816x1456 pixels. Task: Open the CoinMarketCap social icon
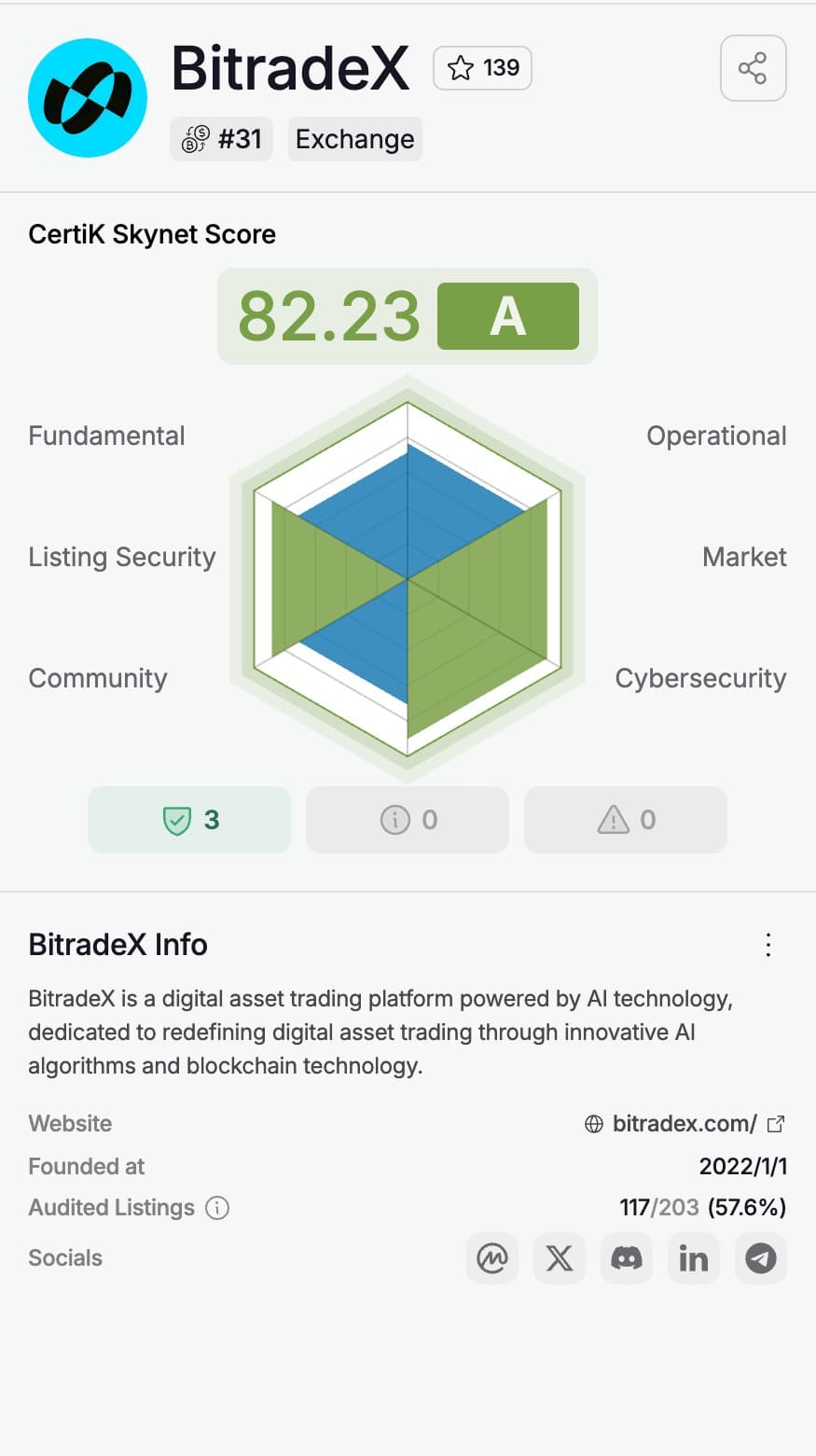[x=491, y=1258]
